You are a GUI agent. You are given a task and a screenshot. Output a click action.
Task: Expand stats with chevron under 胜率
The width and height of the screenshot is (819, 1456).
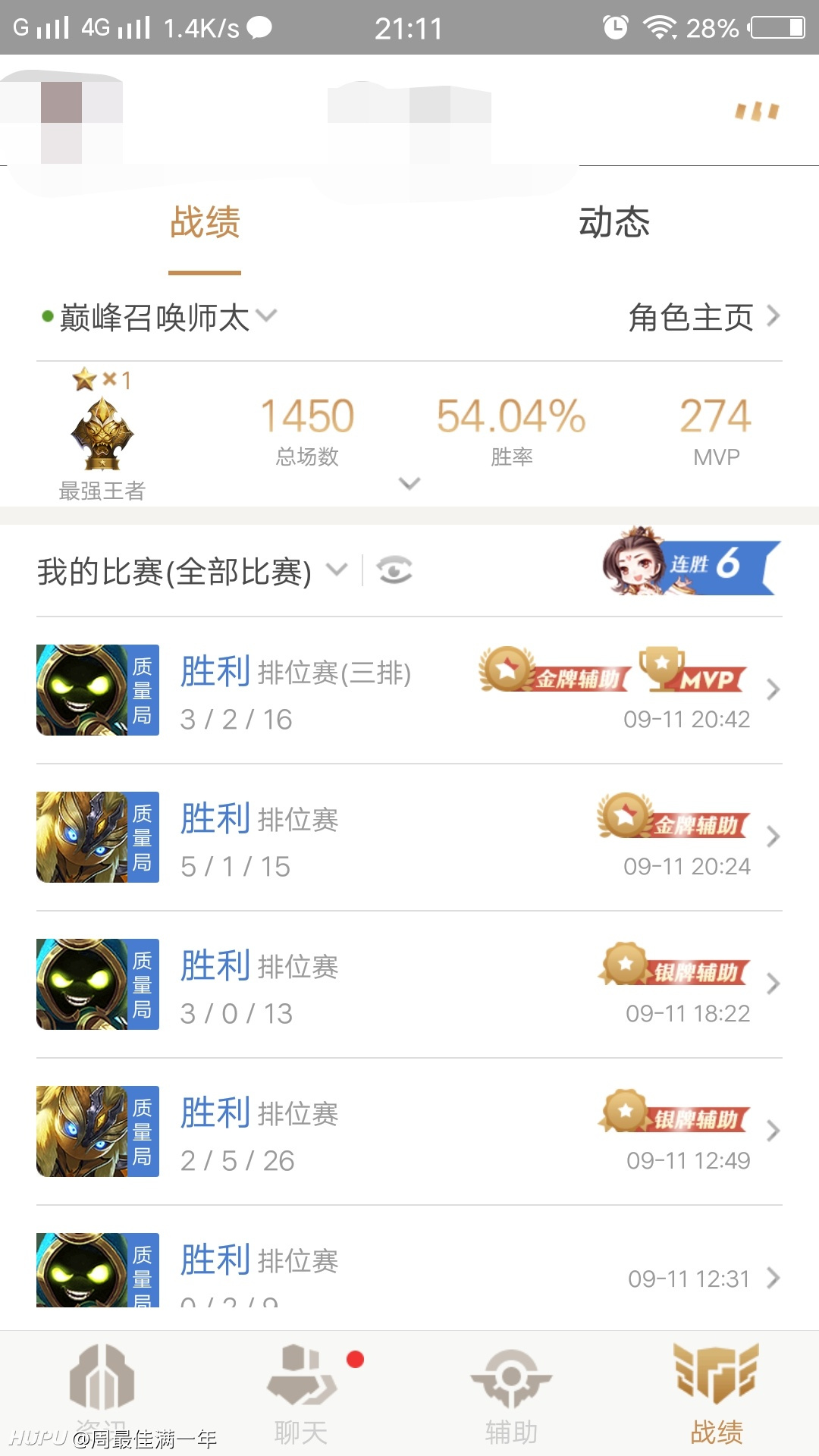[409, 483]
